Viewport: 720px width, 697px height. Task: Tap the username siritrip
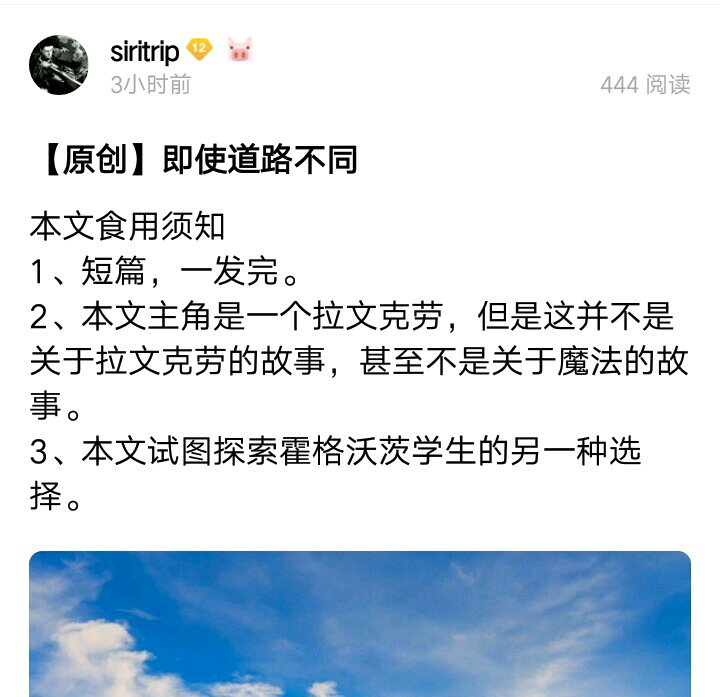(145, 51)
